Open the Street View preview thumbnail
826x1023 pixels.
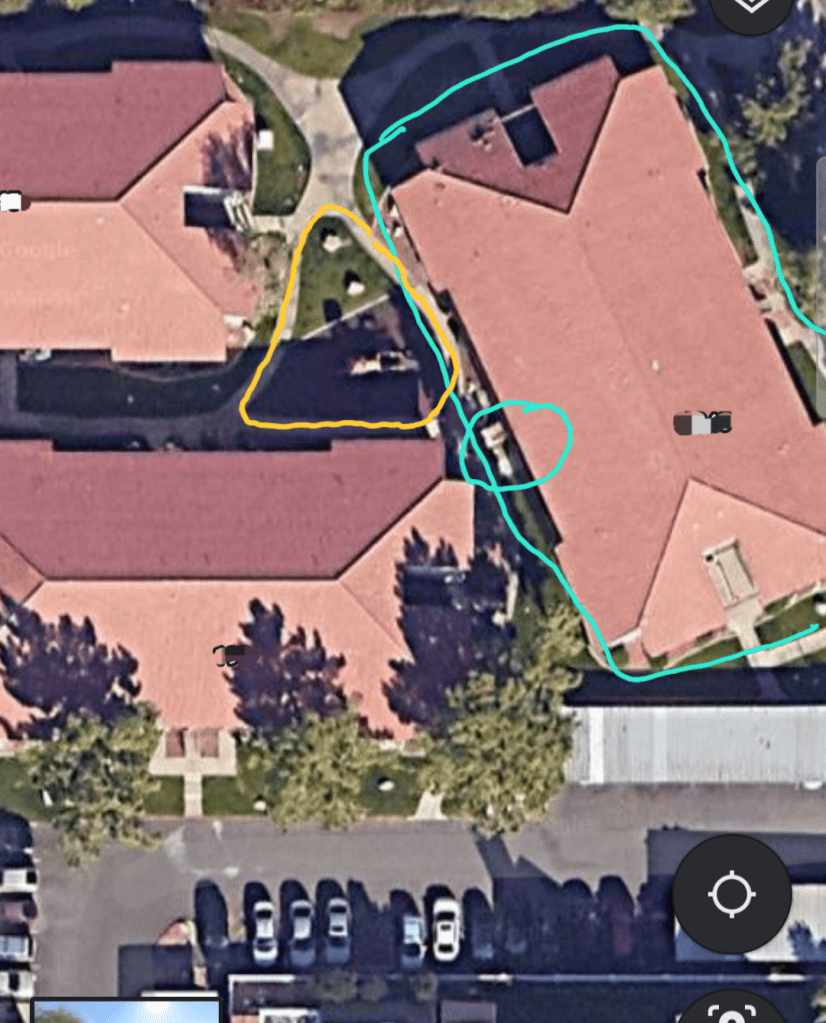click(x=125, y=1010)
